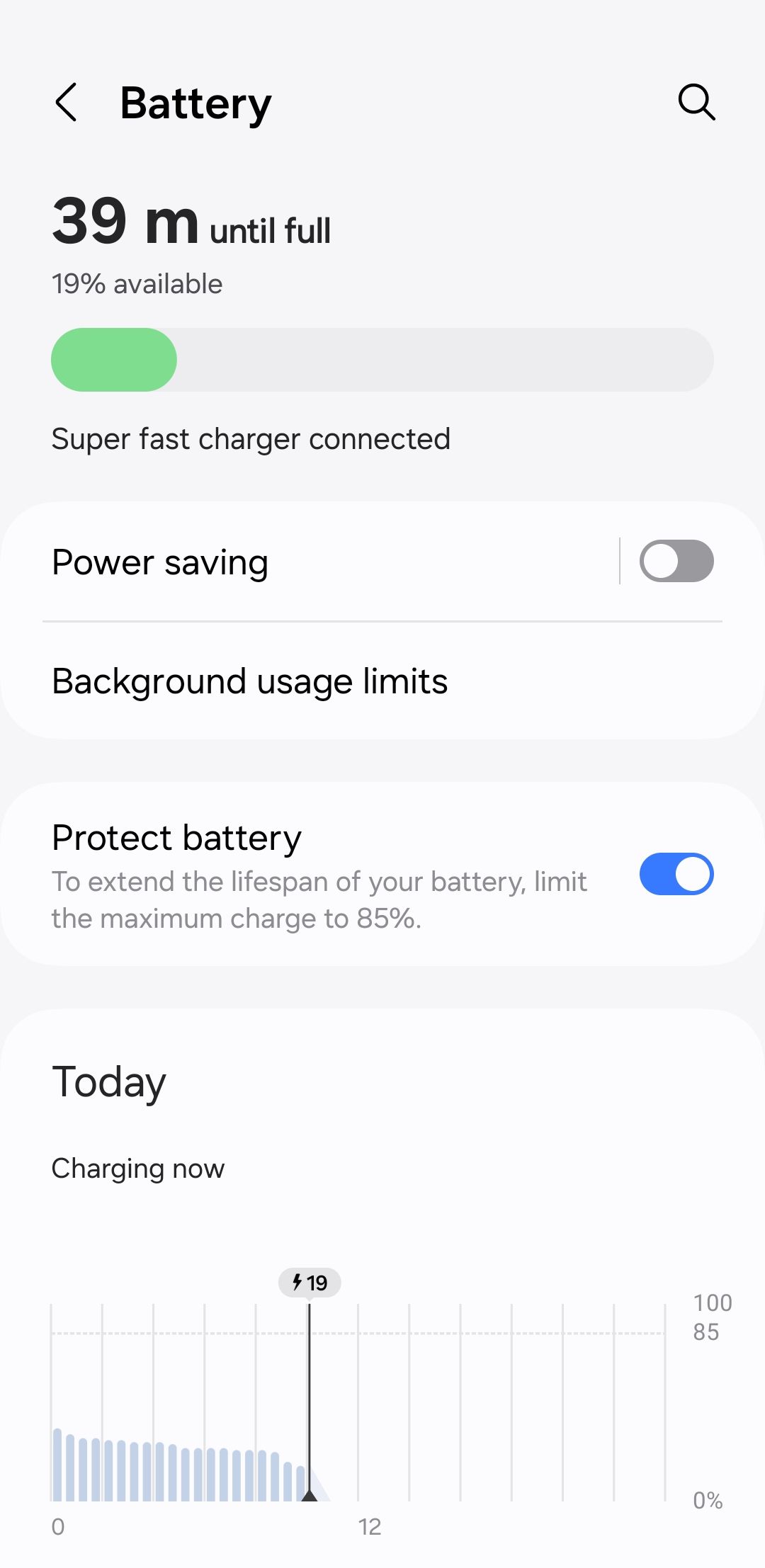Open Background usage limits
This screenshot has height=1568, width=765.
pos(249,681)
